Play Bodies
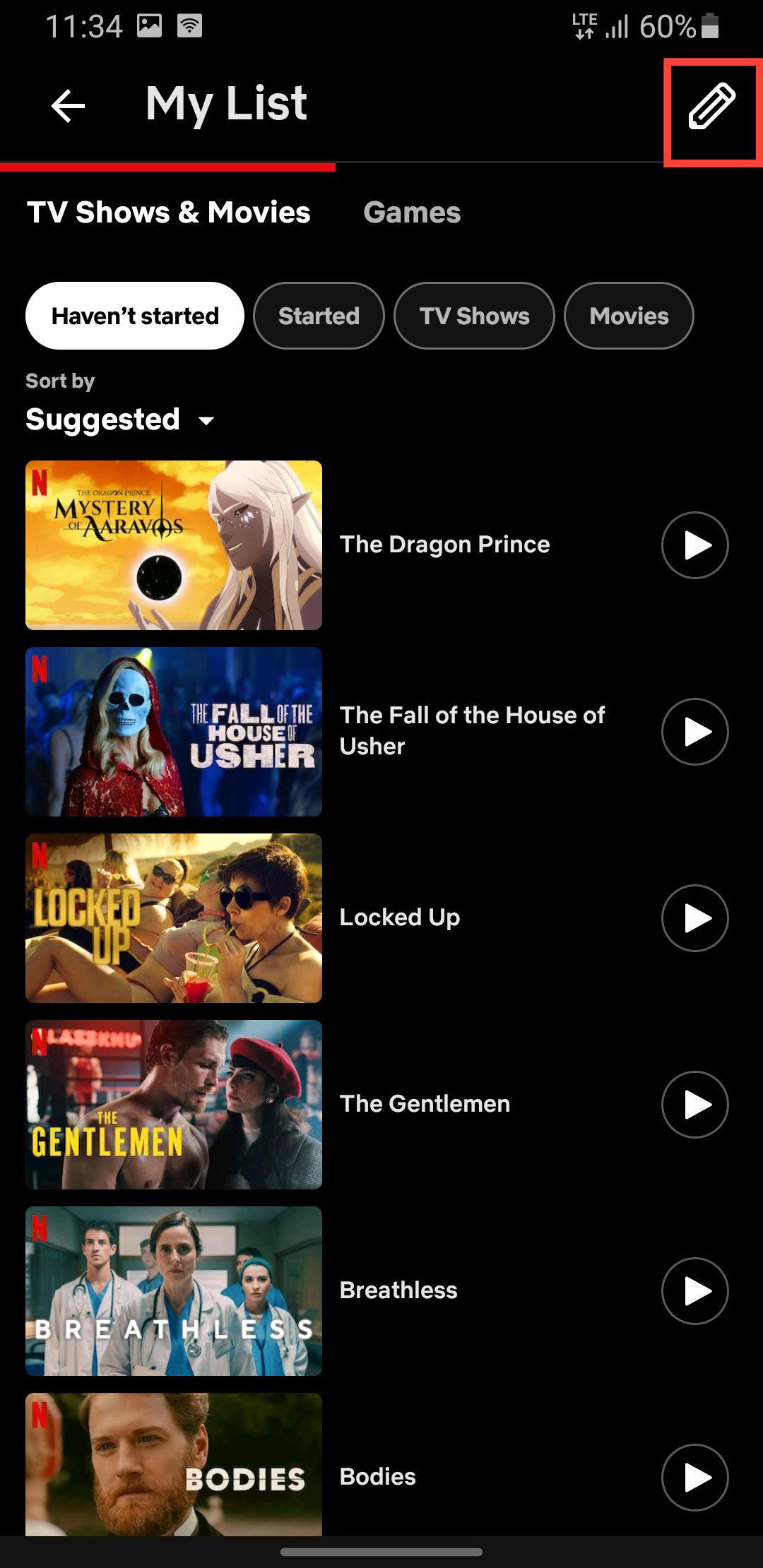This screenshot has height=1568, width=763. [694, 1478]
